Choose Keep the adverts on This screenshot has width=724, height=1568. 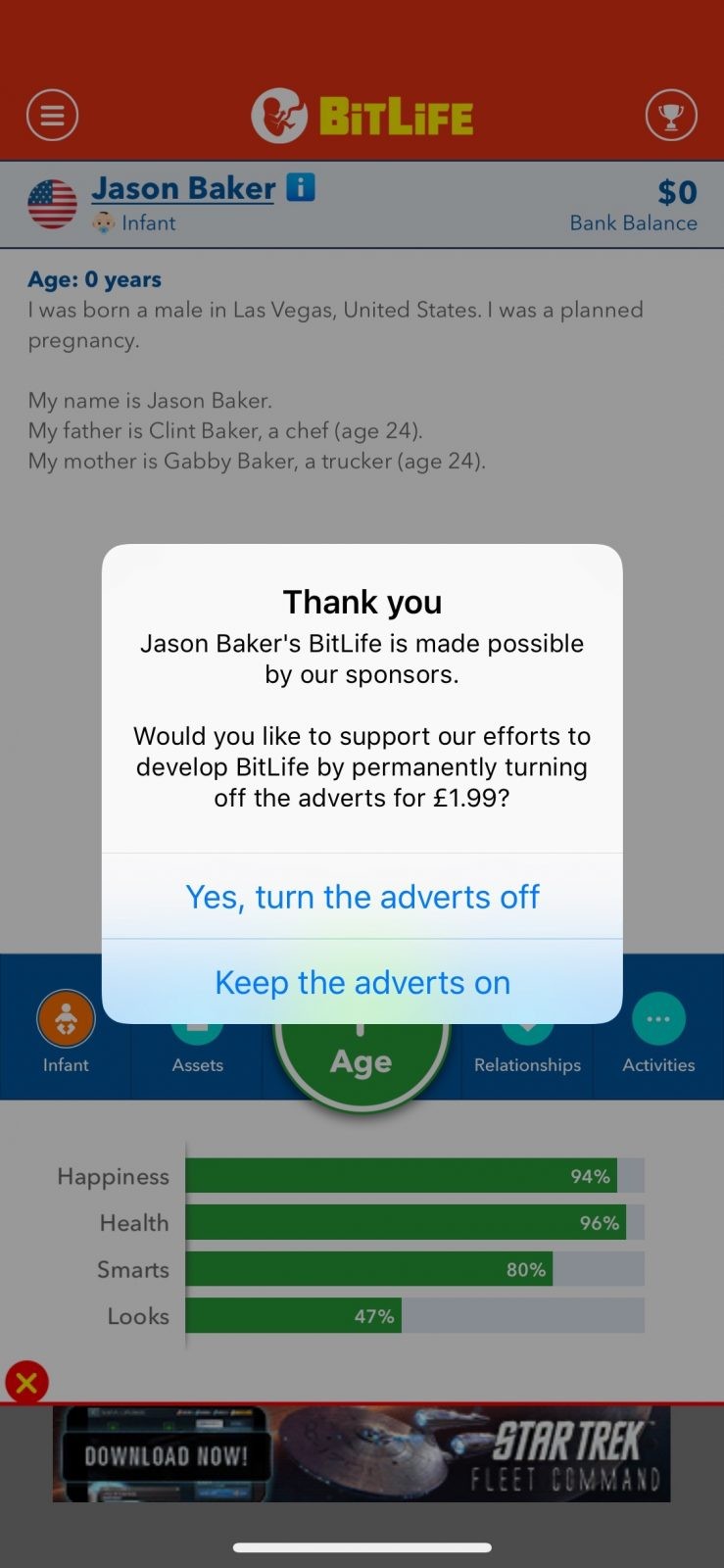coord(362,982)
